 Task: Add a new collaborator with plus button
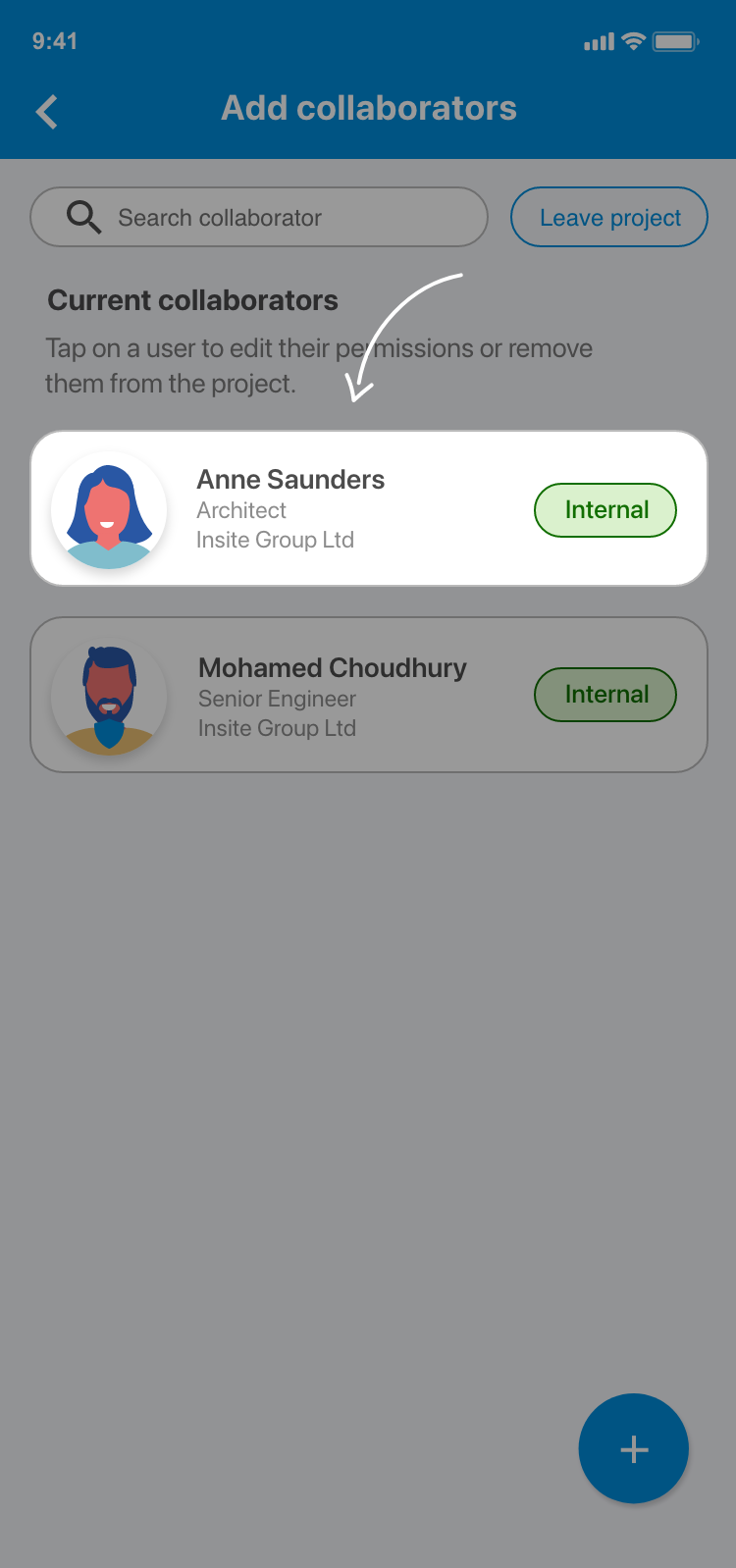coord(633,1448)
